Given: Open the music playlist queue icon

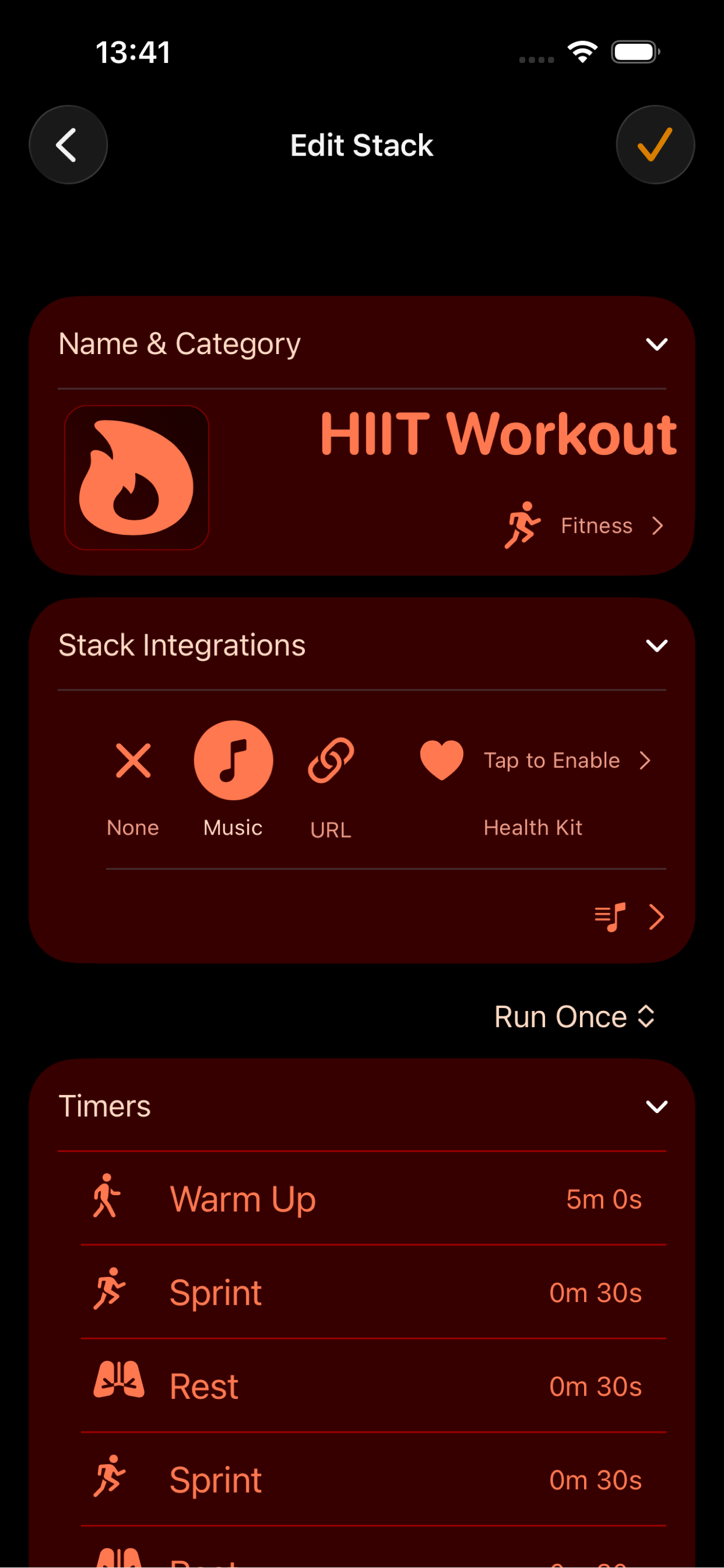Looking at the screenshot, I should pyautogui.click(x=610, y=916).
